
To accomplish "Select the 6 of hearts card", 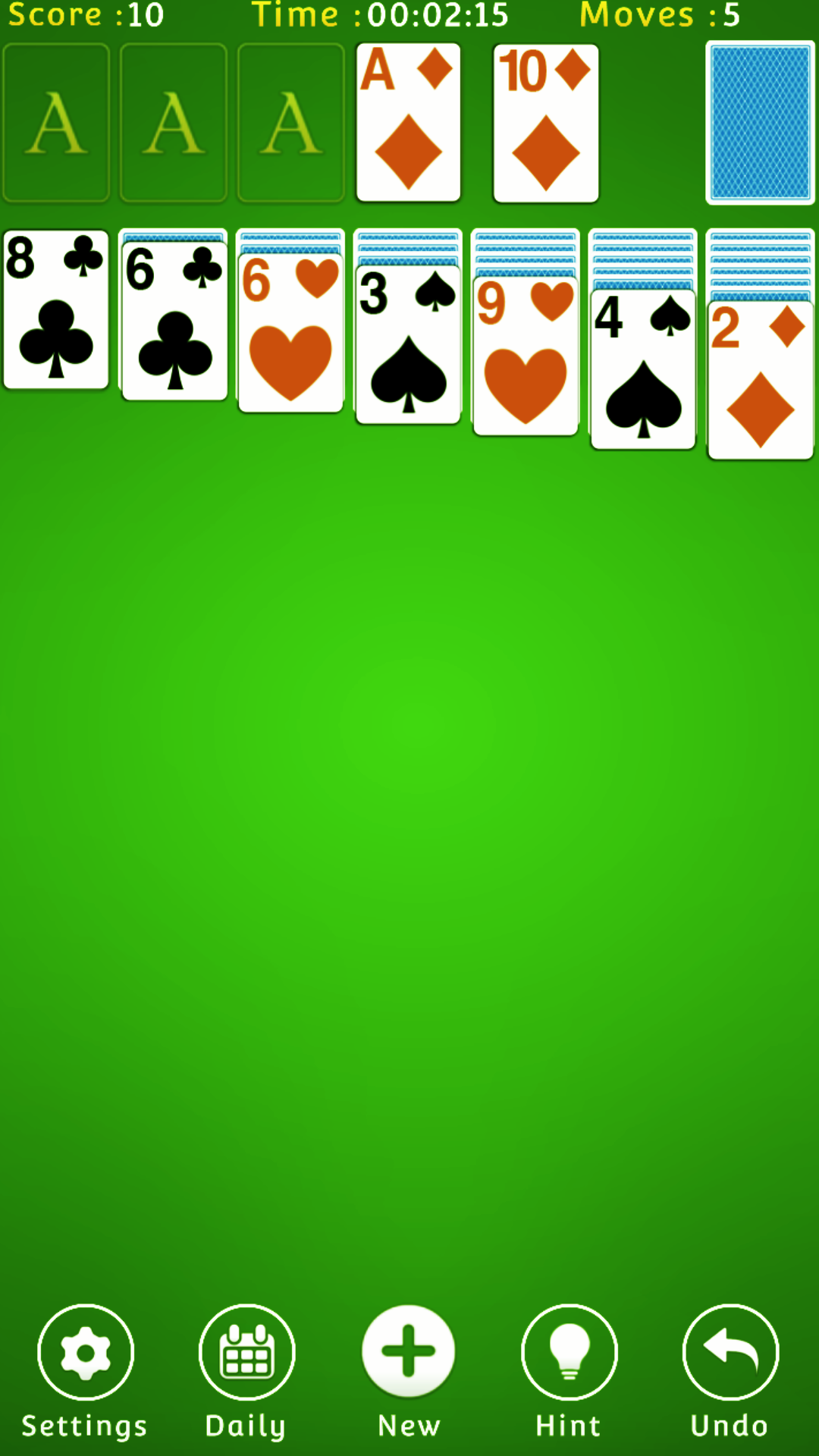I will [x=290, y=349].
